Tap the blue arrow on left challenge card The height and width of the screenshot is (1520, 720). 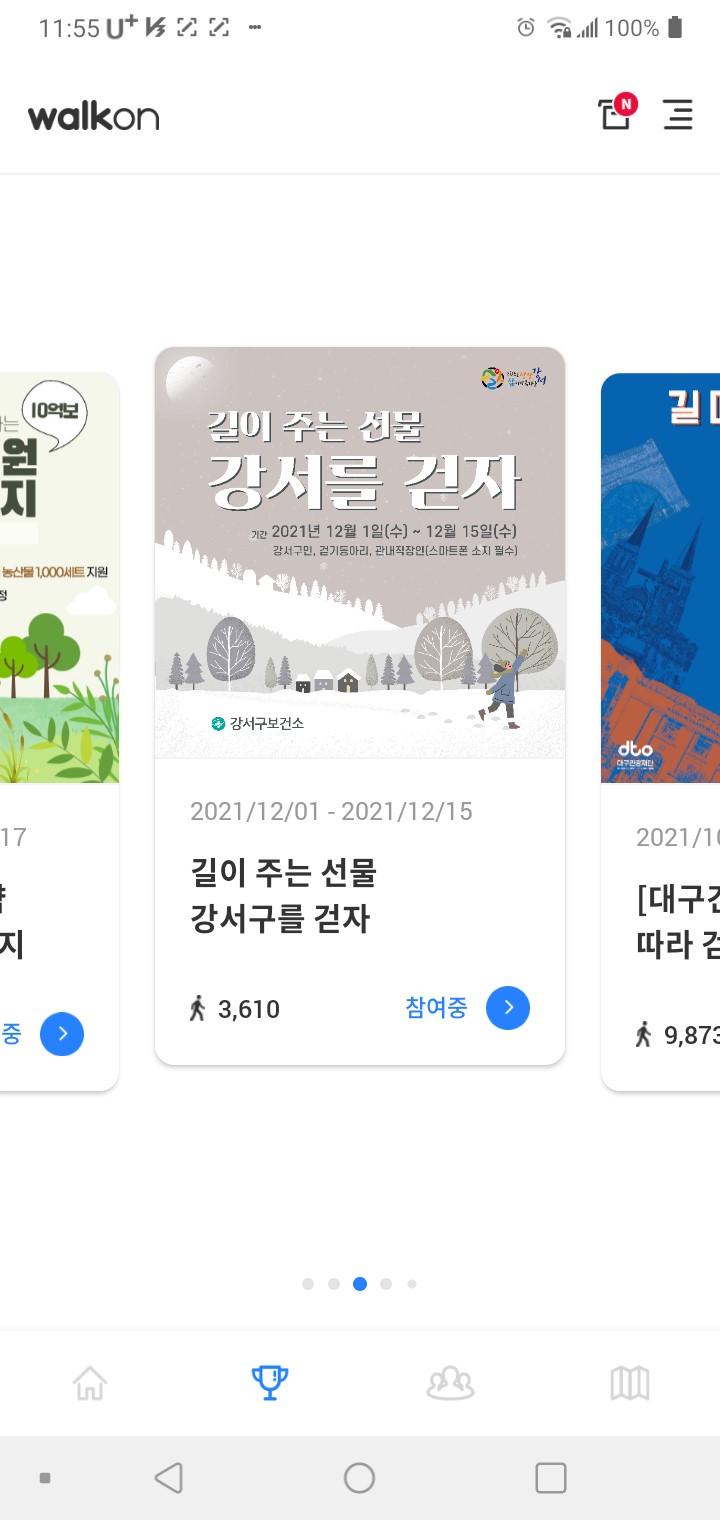62,1034
